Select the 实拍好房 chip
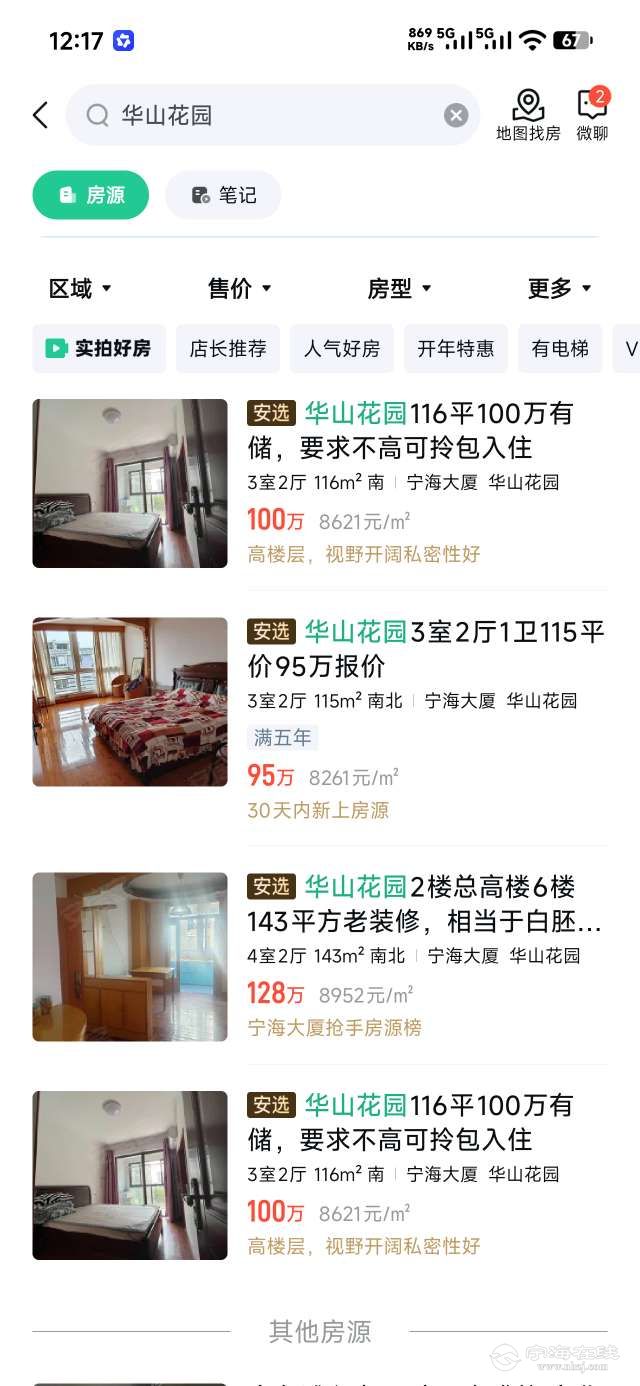Screen dimensions: 640x1386 click(99, 349)
